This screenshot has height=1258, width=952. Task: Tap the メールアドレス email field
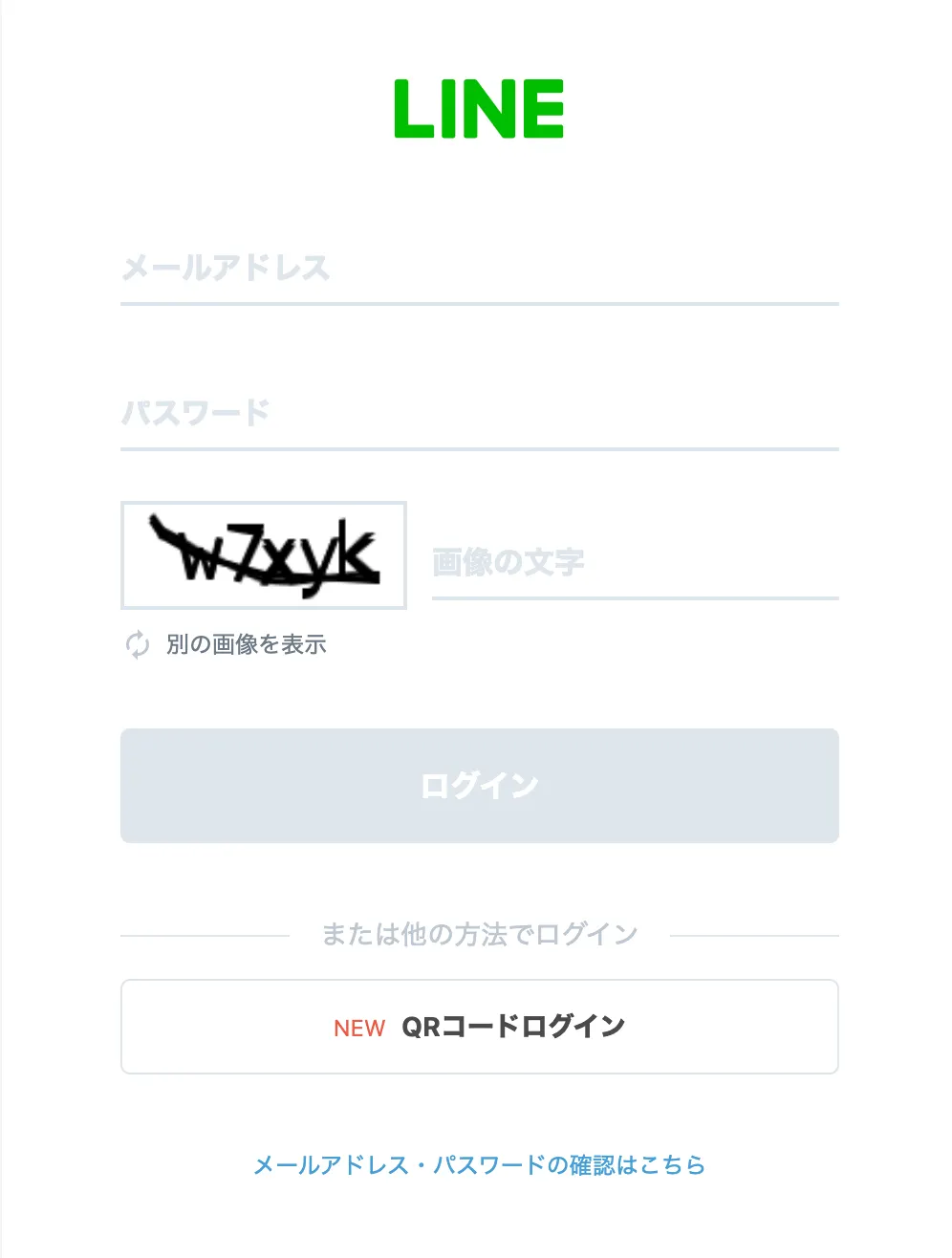479,269
